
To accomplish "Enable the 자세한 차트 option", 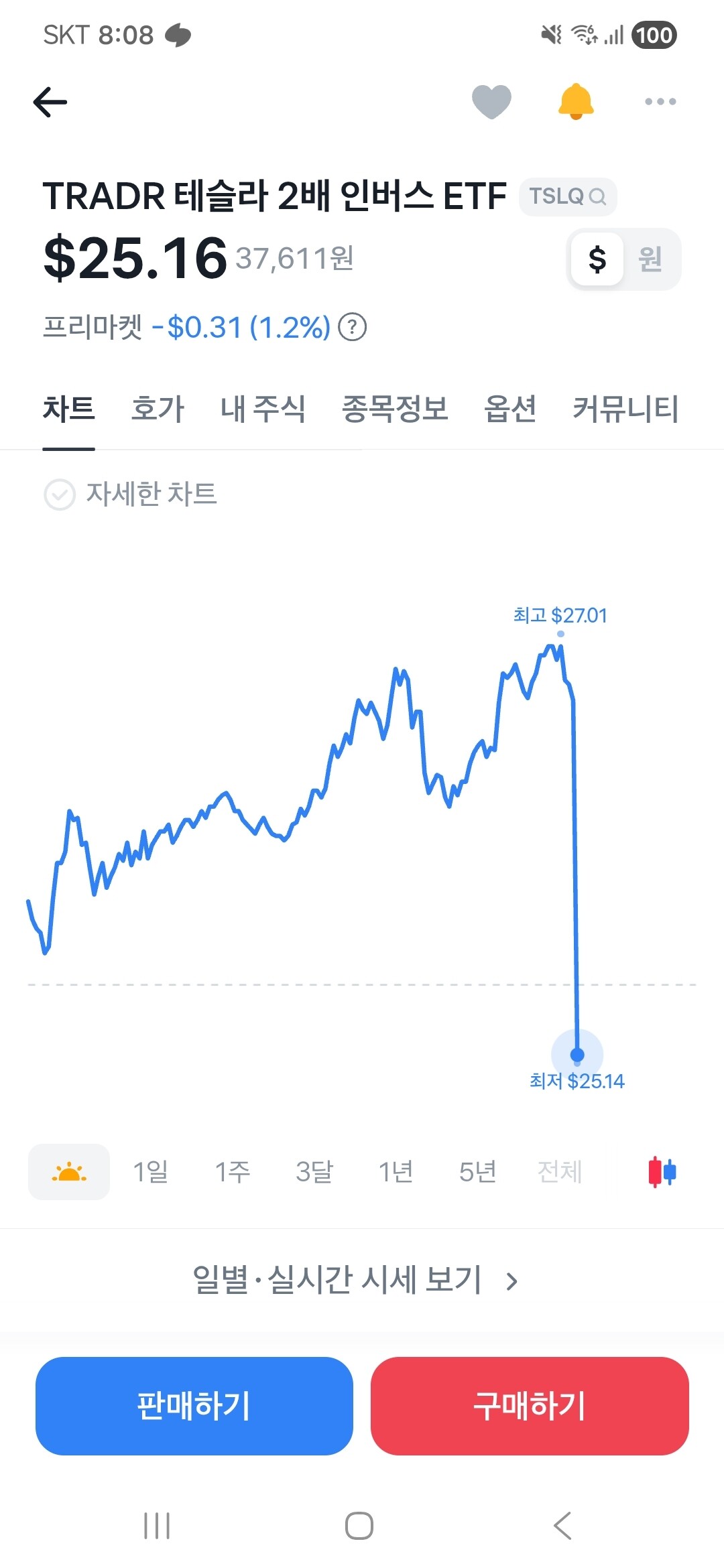I will click(x=131, y=495).
